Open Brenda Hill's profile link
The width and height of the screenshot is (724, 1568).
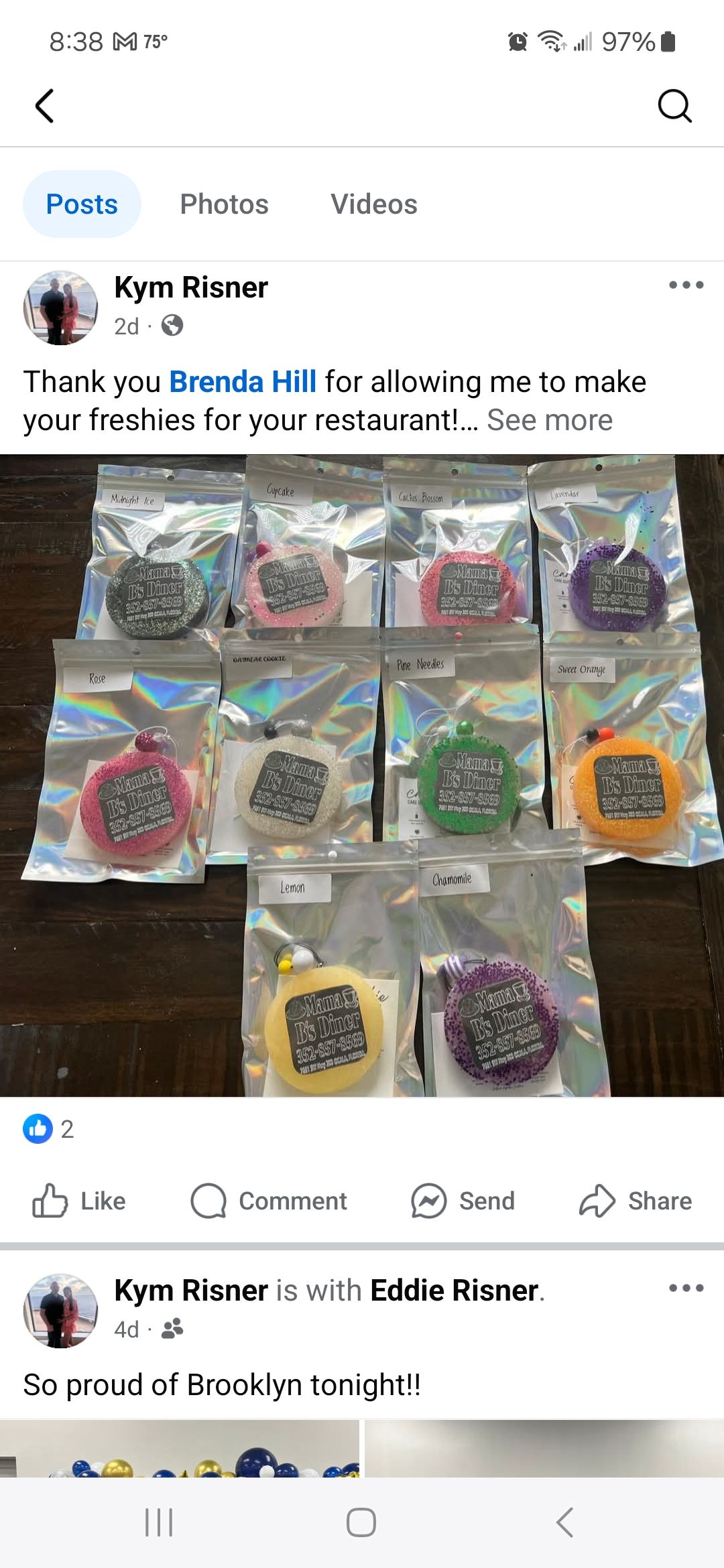[x=243, y=381]
